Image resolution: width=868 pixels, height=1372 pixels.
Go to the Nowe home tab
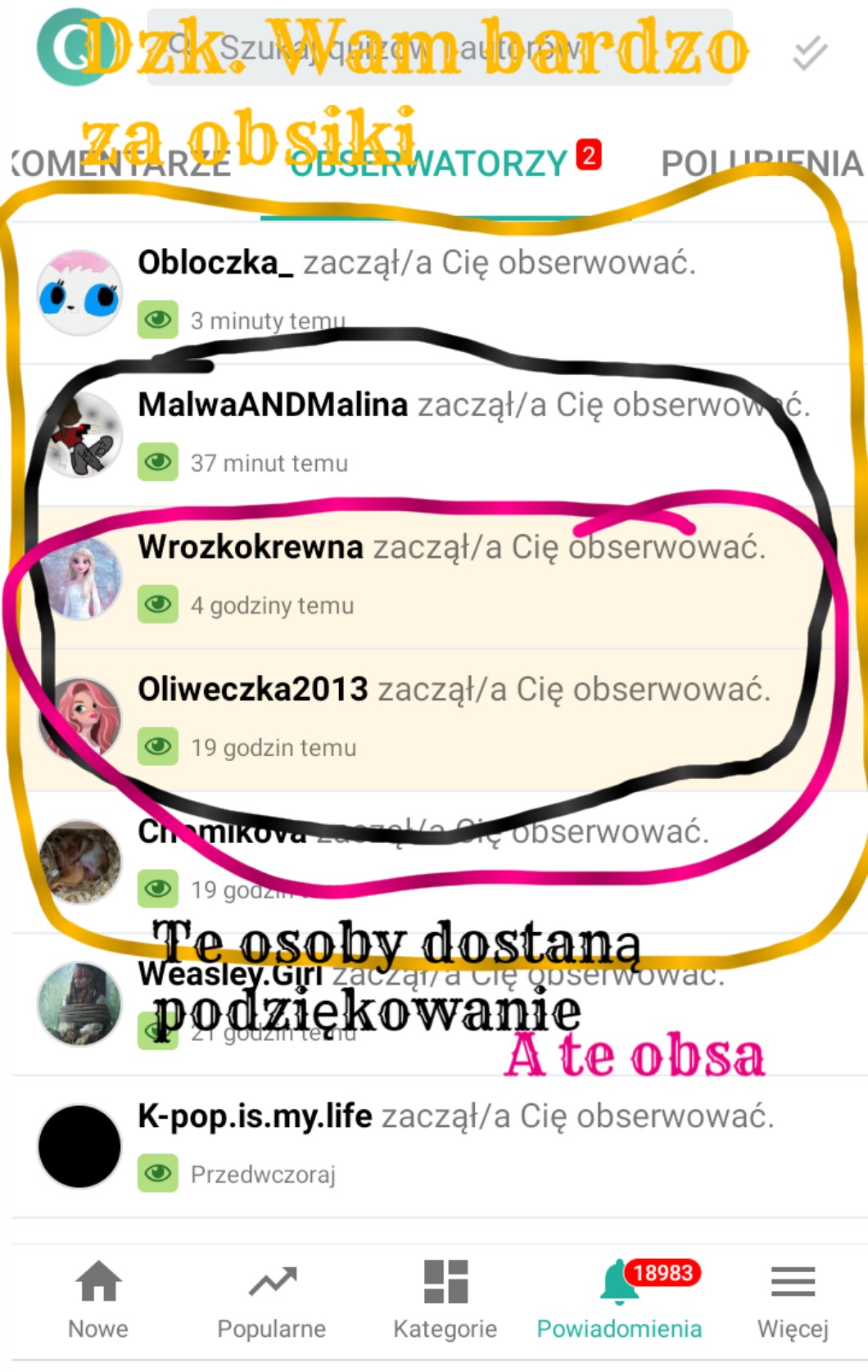(x=98, y=1299)
